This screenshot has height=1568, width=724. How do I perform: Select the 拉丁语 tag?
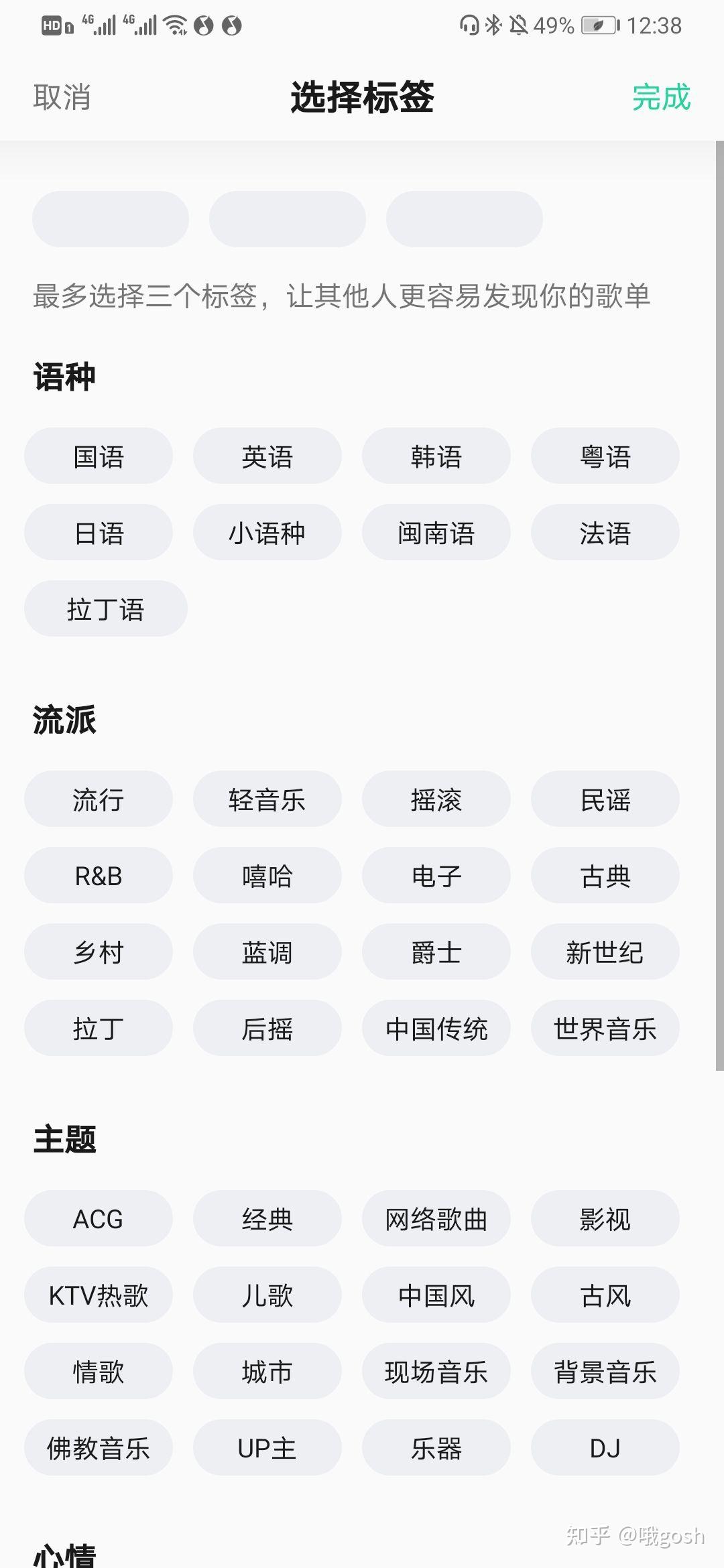(x=106, y=608)
